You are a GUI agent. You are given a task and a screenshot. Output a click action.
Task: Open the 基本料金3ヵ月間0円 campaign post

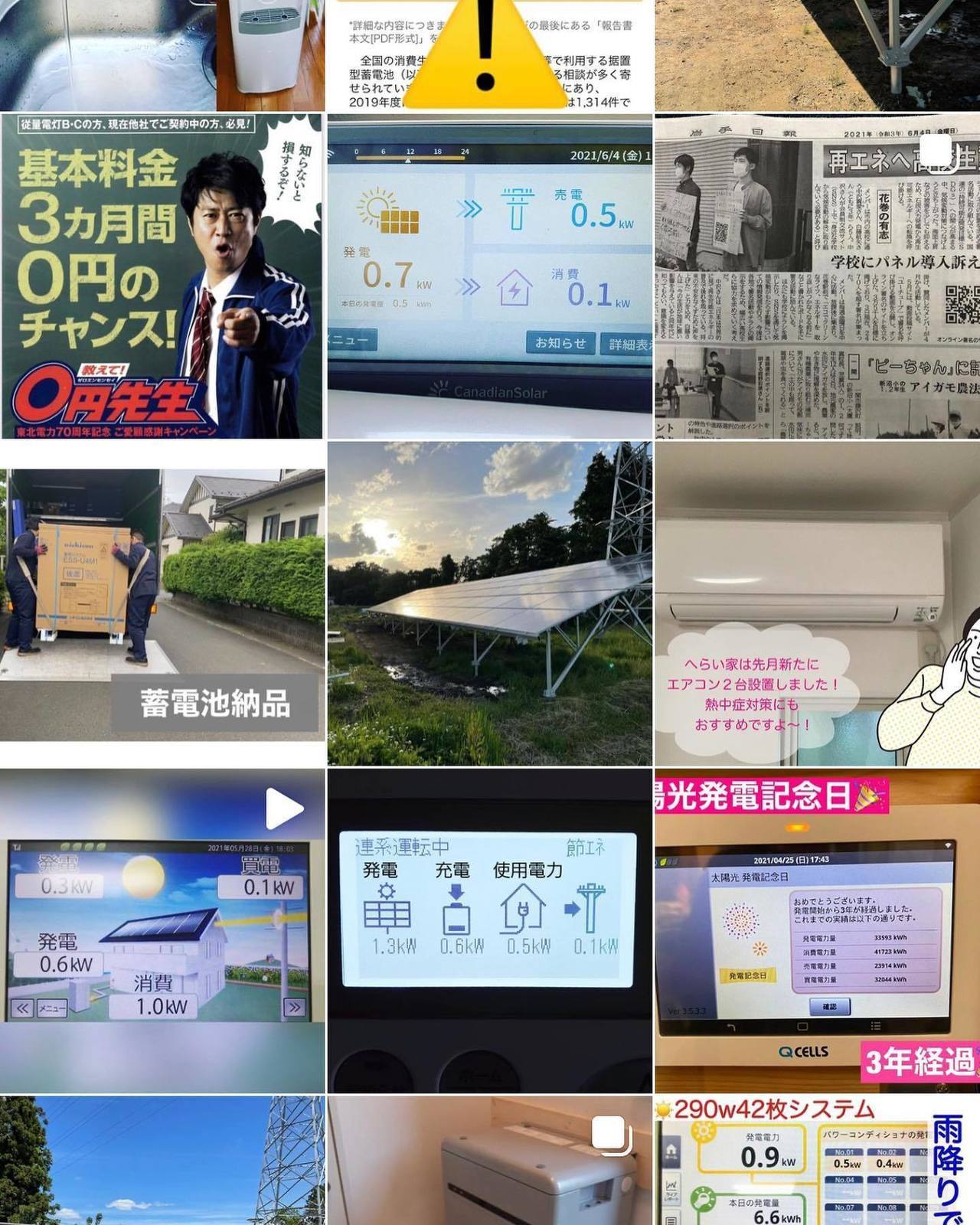(x=162, y=276)
